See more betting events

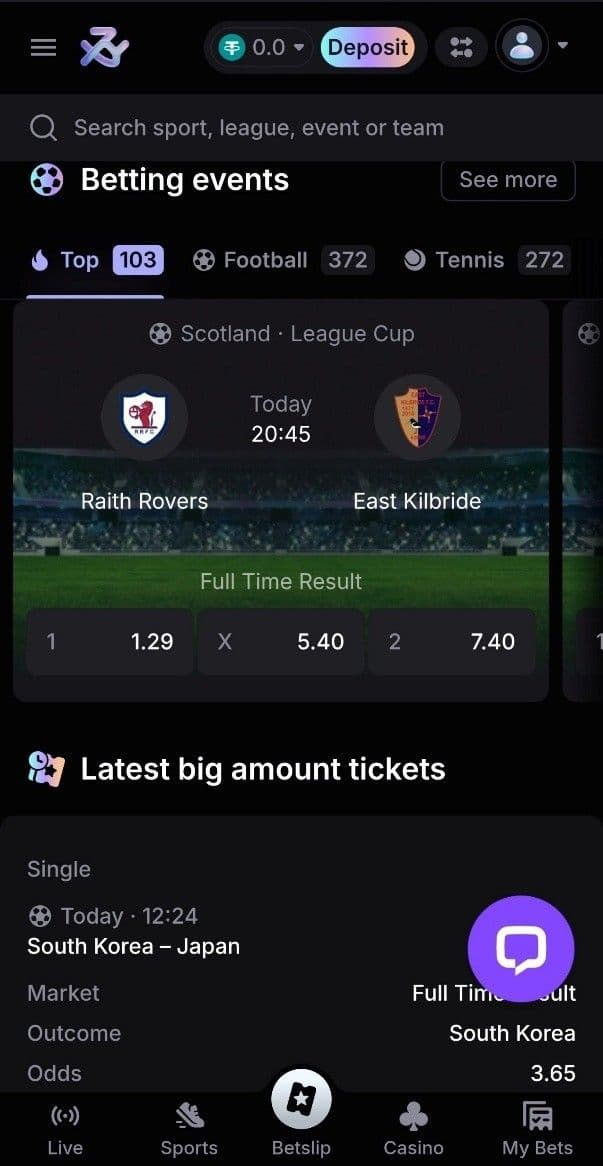point(507,180)
